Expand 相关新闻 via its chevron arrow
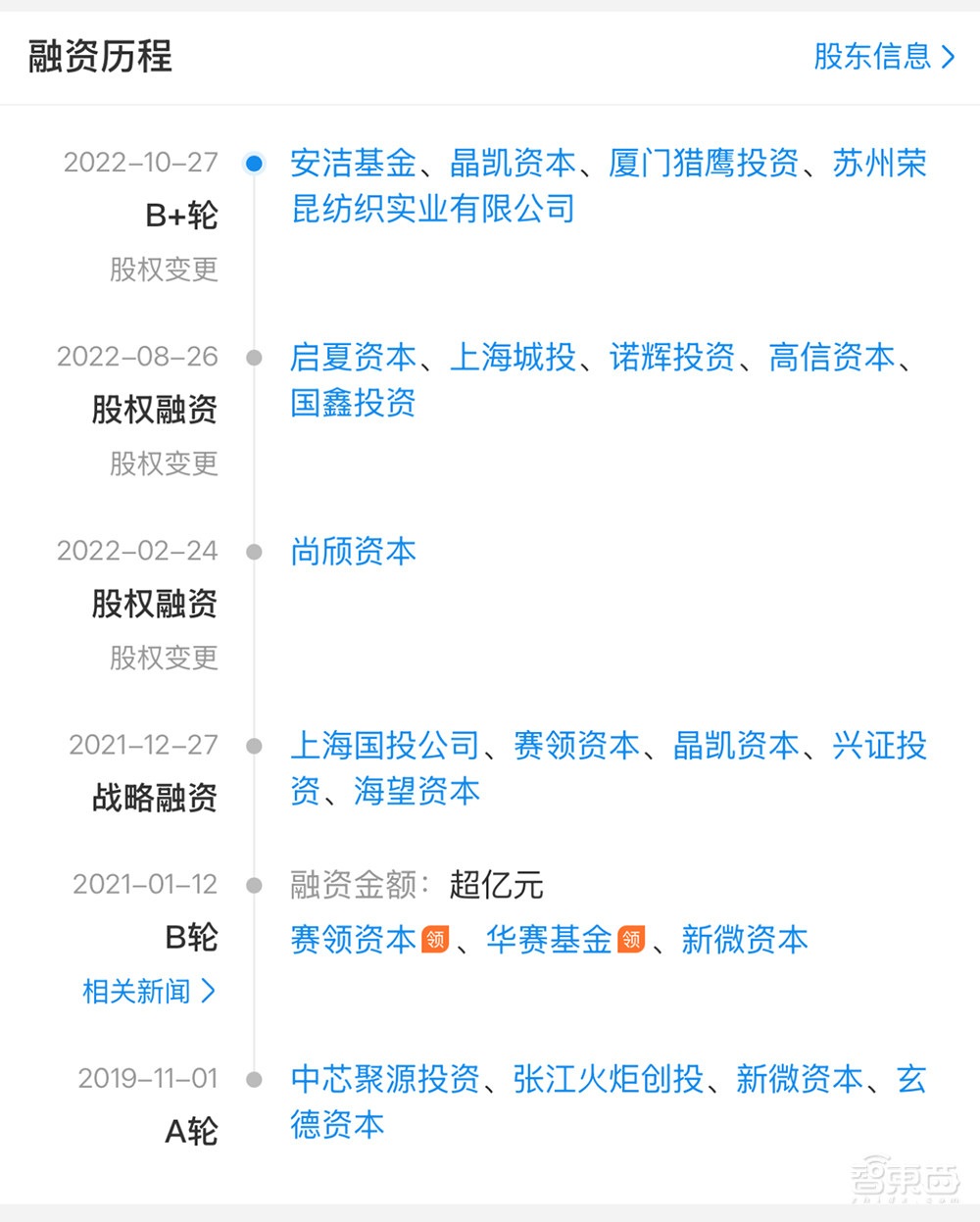This screenshot has height=1222, width=980. coord(208,992)
